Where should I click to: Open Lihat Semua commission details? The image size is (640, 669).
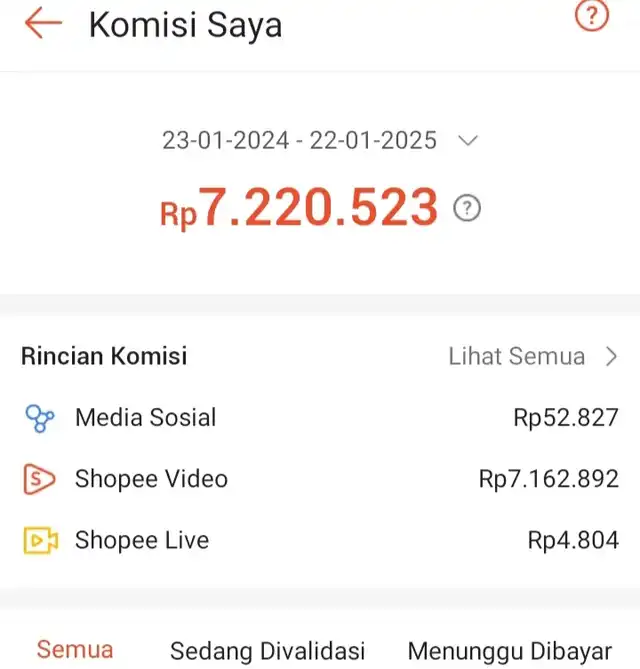[533, 356]
